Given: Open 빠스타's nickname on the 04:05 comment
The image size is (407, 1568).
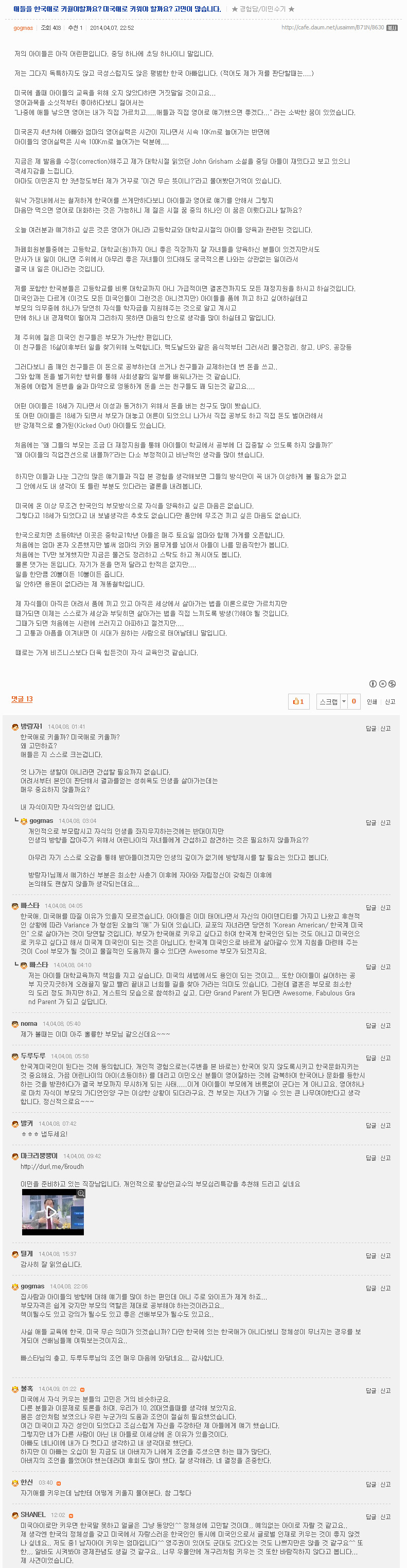Looking at the screenshot, I should tap(30, 906).
